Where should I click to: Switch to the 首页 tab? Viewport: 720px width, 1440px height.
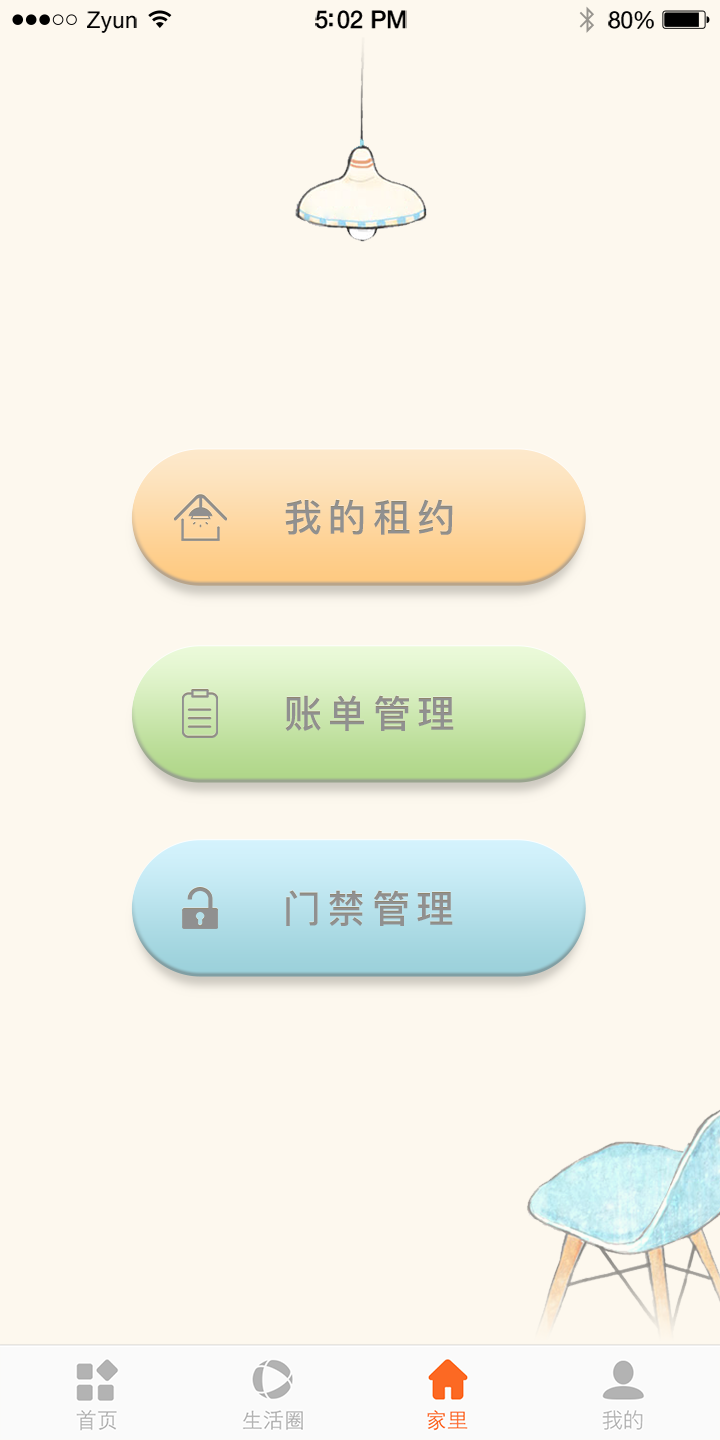click(96, 1390)
